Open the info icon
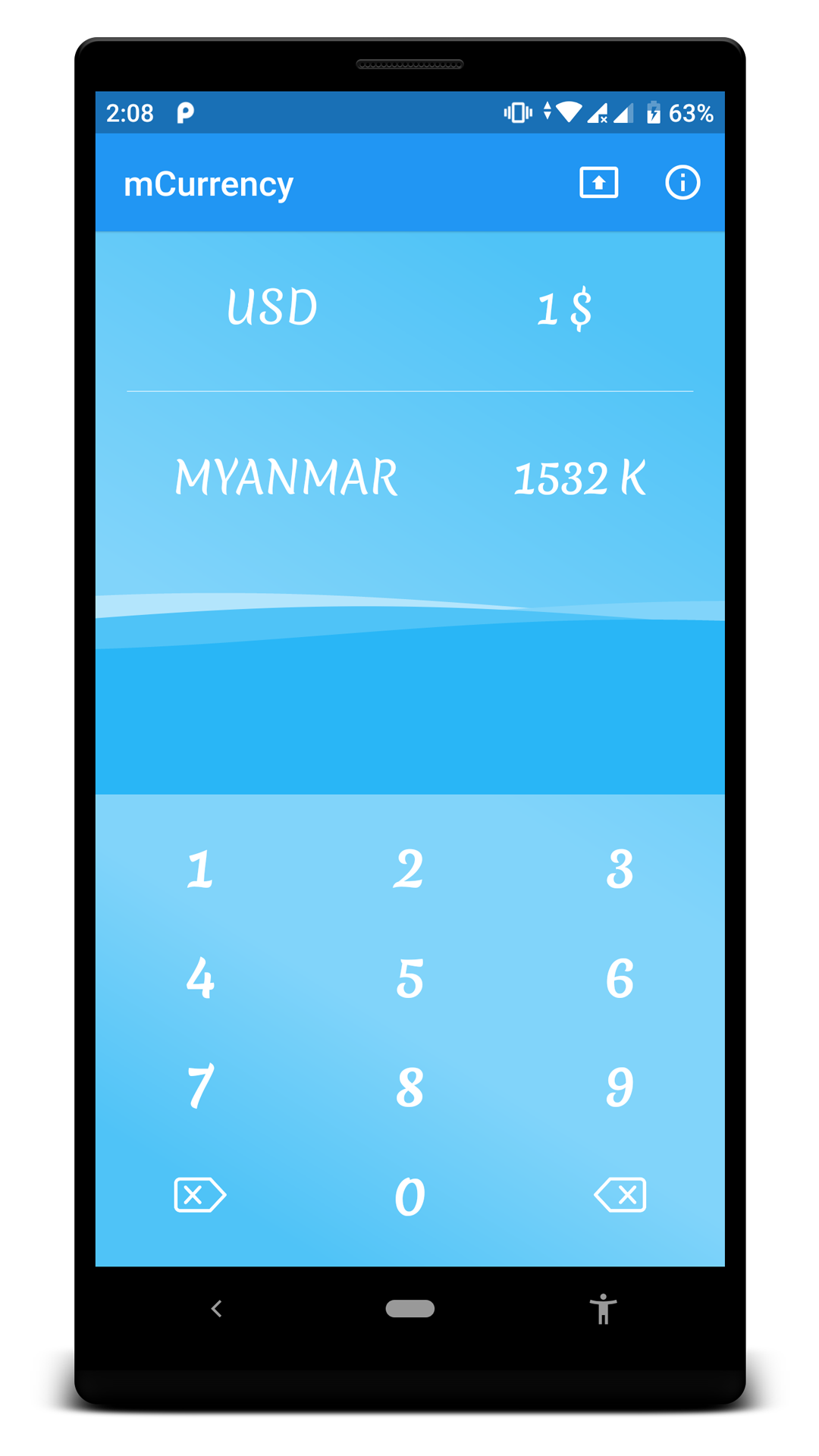The height and width of the screenshot is (1456, 819). coord(682,183)
